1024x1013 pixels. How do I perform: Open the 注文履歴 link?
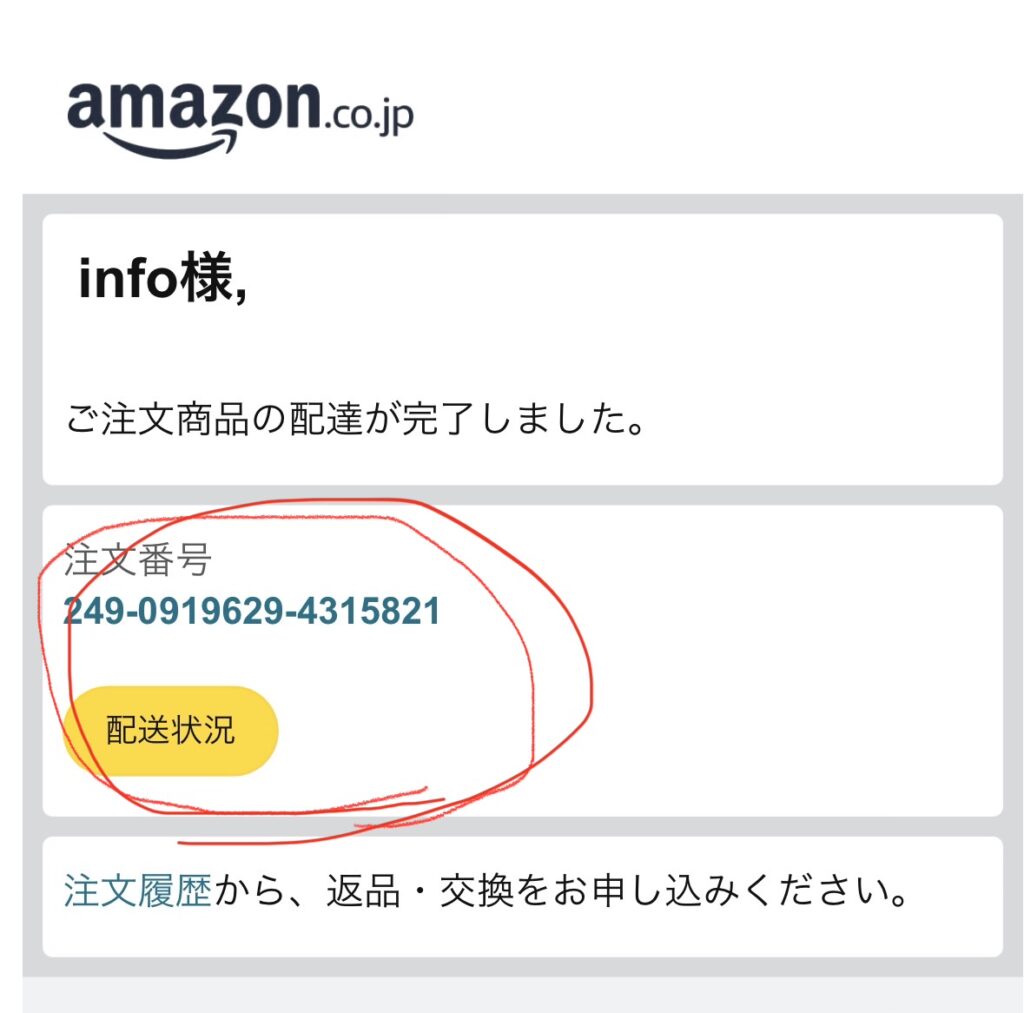(x=137, y=890)
